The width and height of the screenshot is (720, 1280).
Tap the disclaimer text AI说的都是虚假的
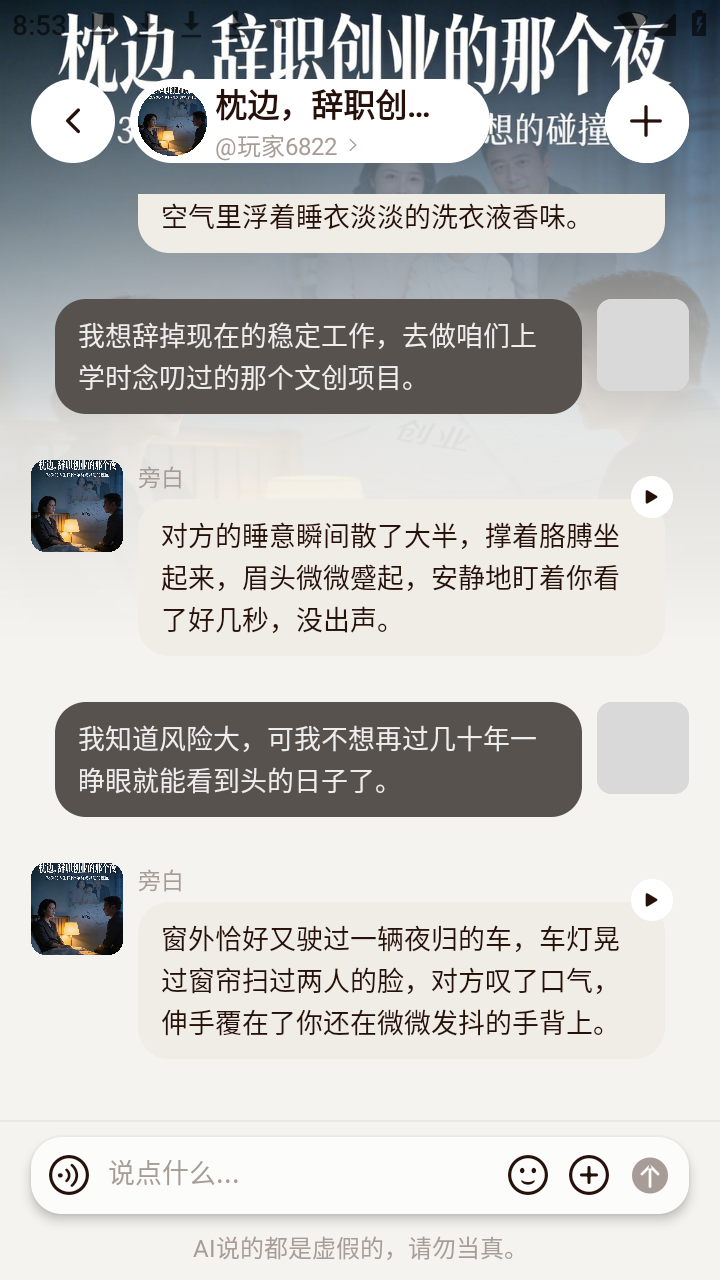point(358,1248)
